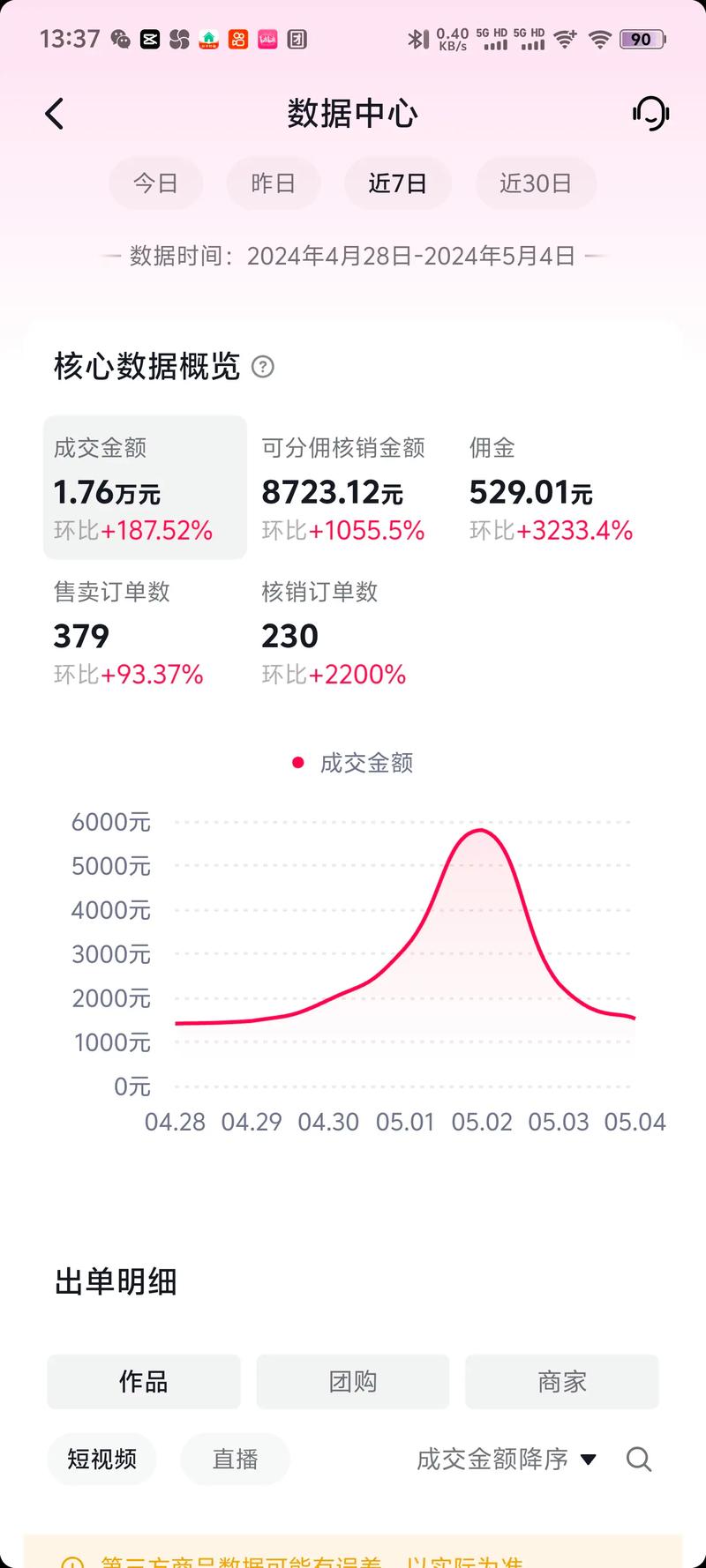
Task: Show 核销订单数 metric chart
Action: point(334,631)
